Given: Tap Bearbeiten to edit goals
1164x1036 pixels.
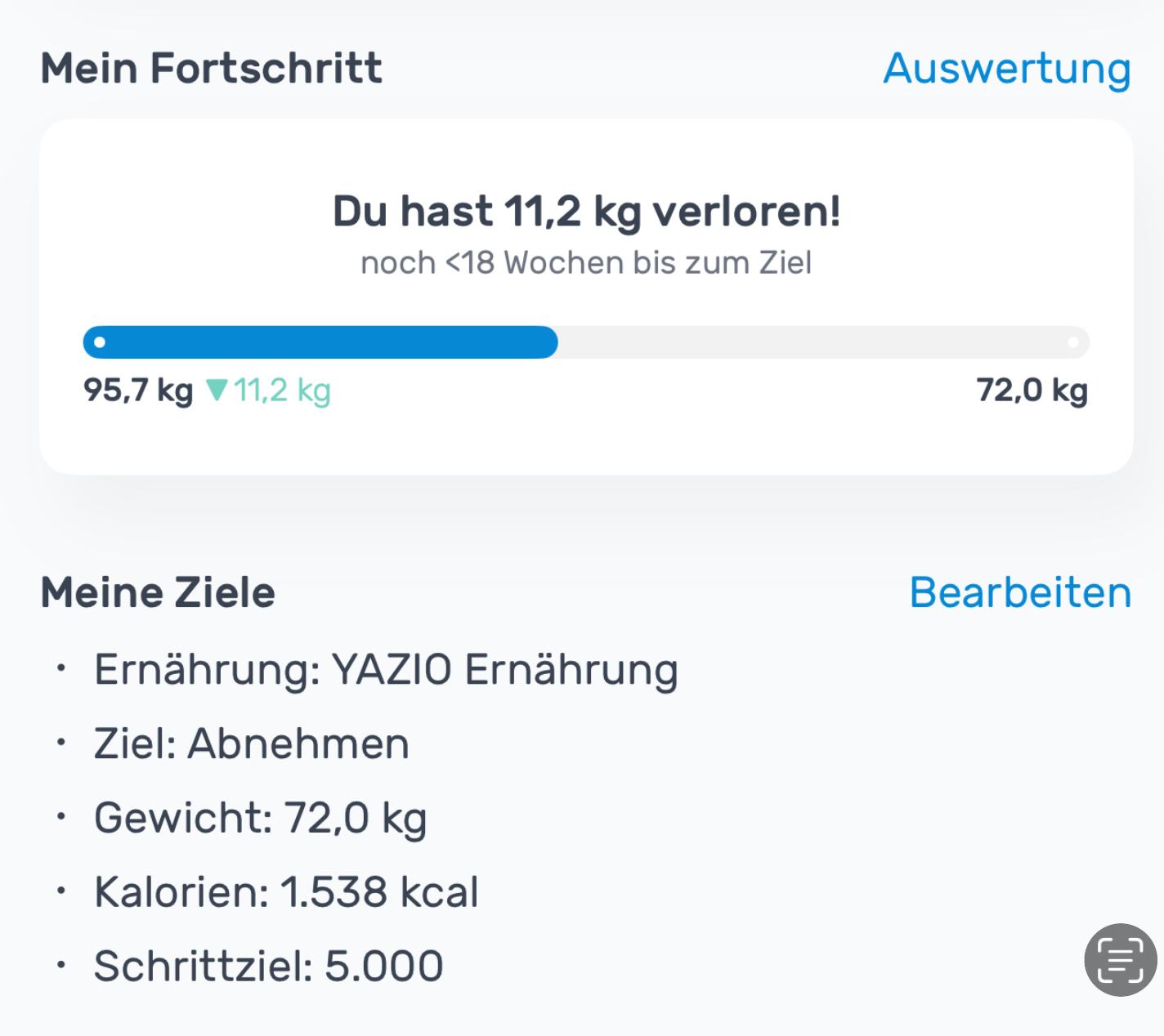Looking at the screenshot, I should [1019, 592].
